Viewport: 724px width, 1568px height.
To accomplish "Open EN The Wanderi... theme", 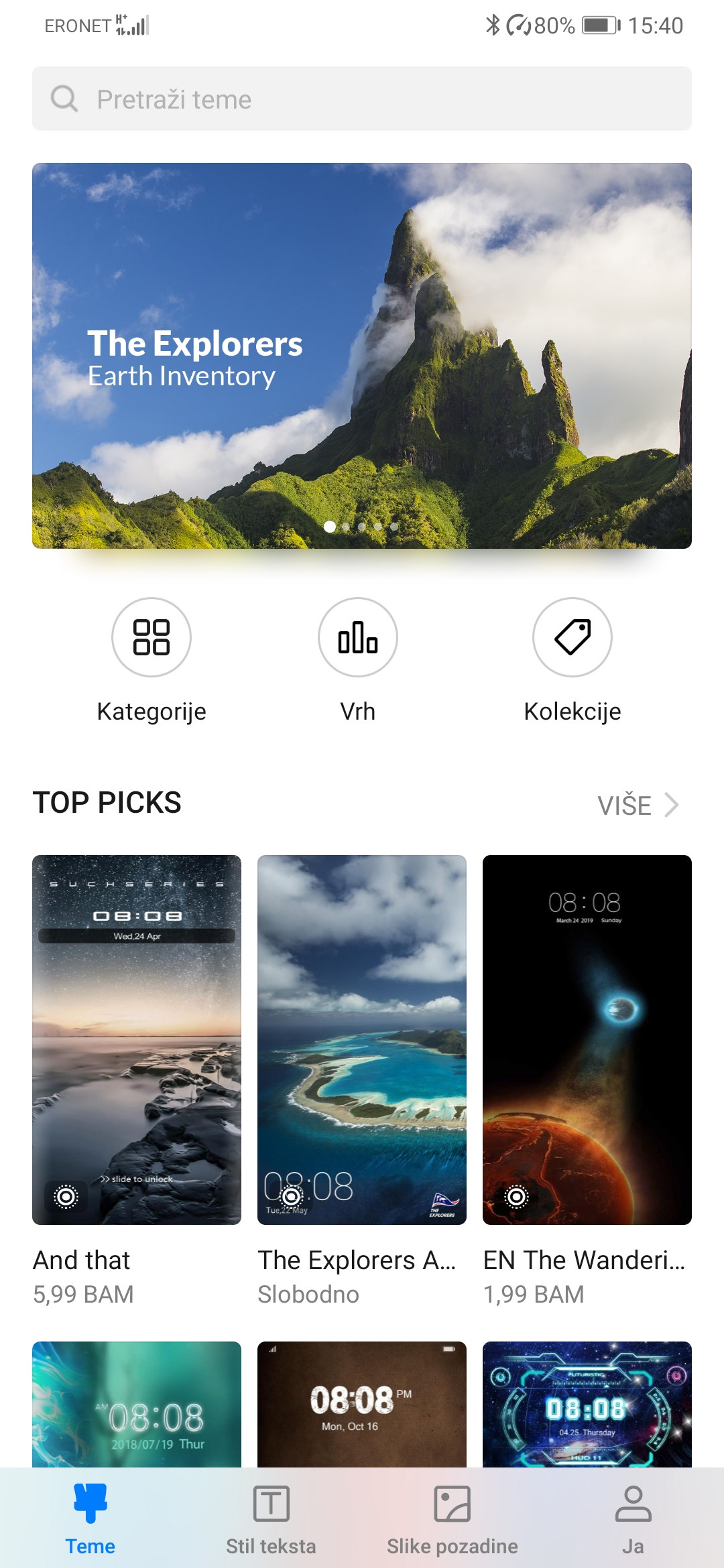I will [587, 1040].
